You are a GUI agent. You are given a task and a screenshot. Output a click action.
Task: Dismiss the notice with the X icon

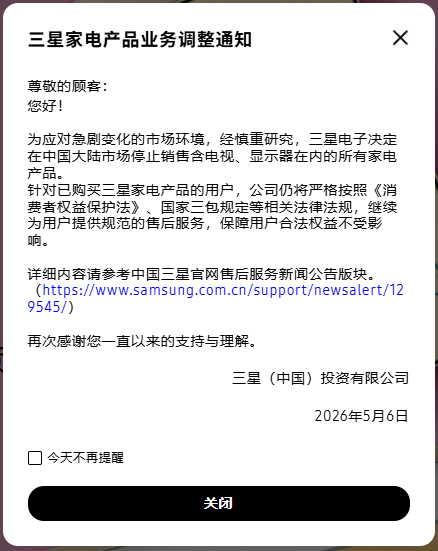point(400,38)
